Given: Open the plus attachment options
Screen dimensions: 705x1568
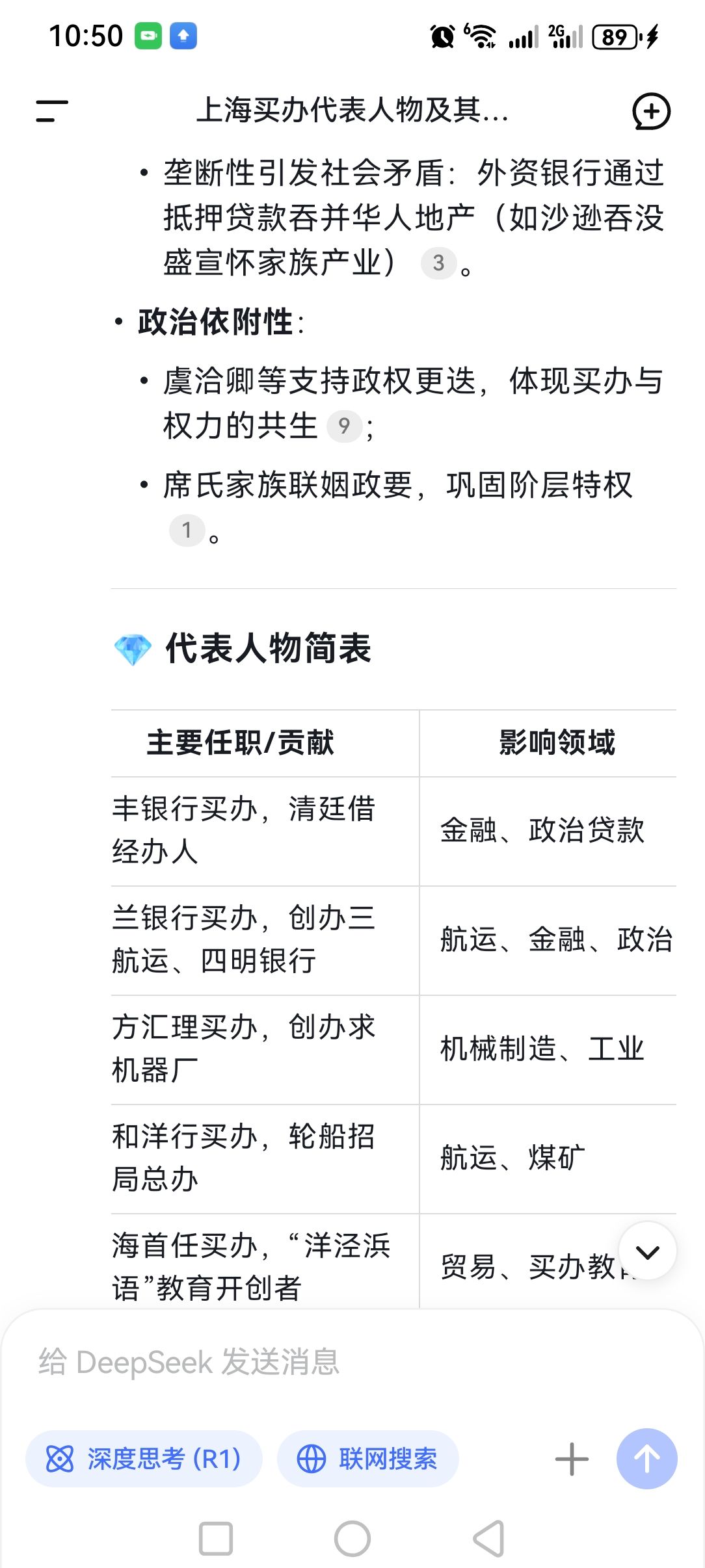Looking at the screenshot, I should coord(572,1459).
